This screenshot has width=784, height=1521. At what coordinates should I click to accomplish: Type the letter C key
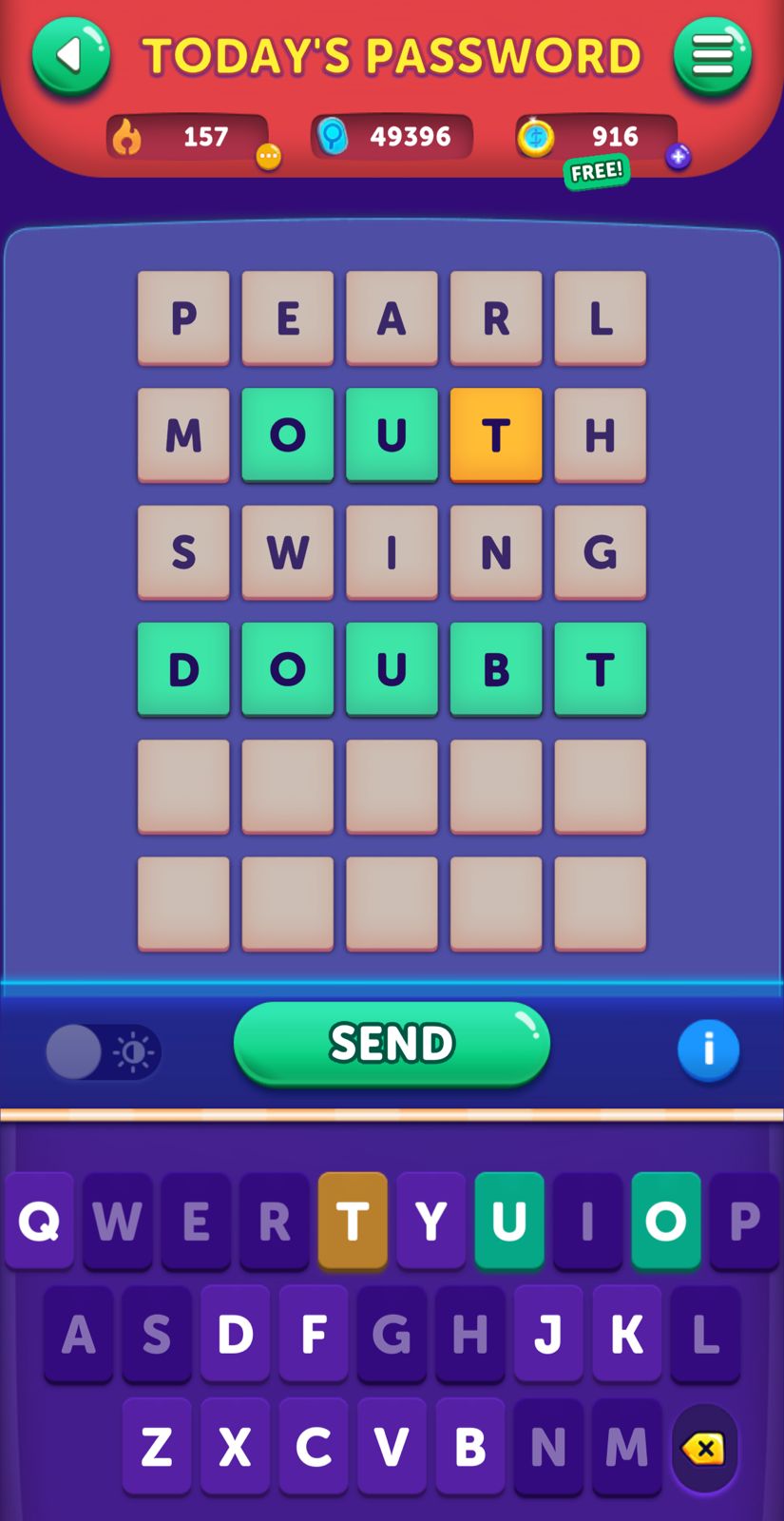314,1447
